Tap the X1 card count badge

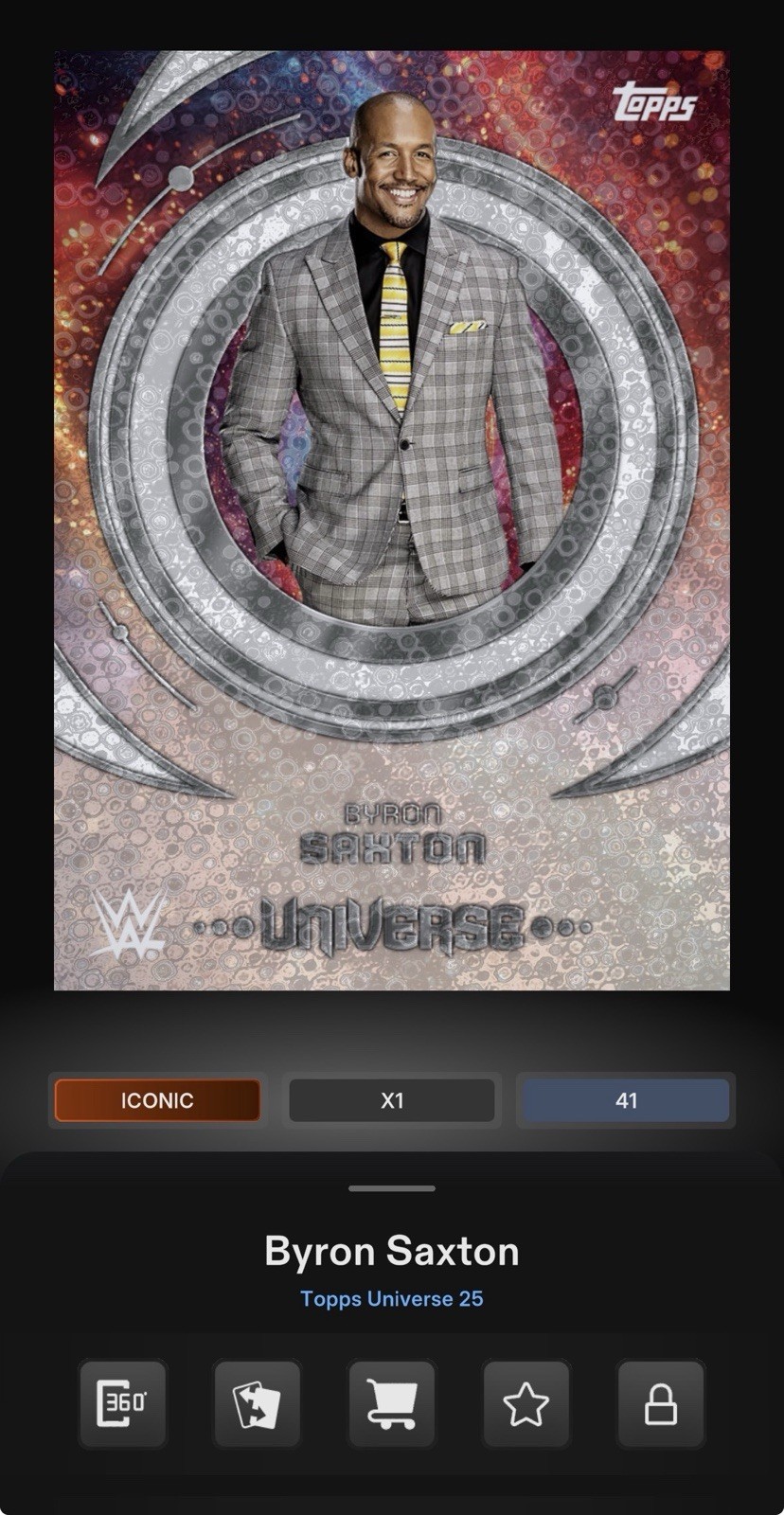point(391,1100)
